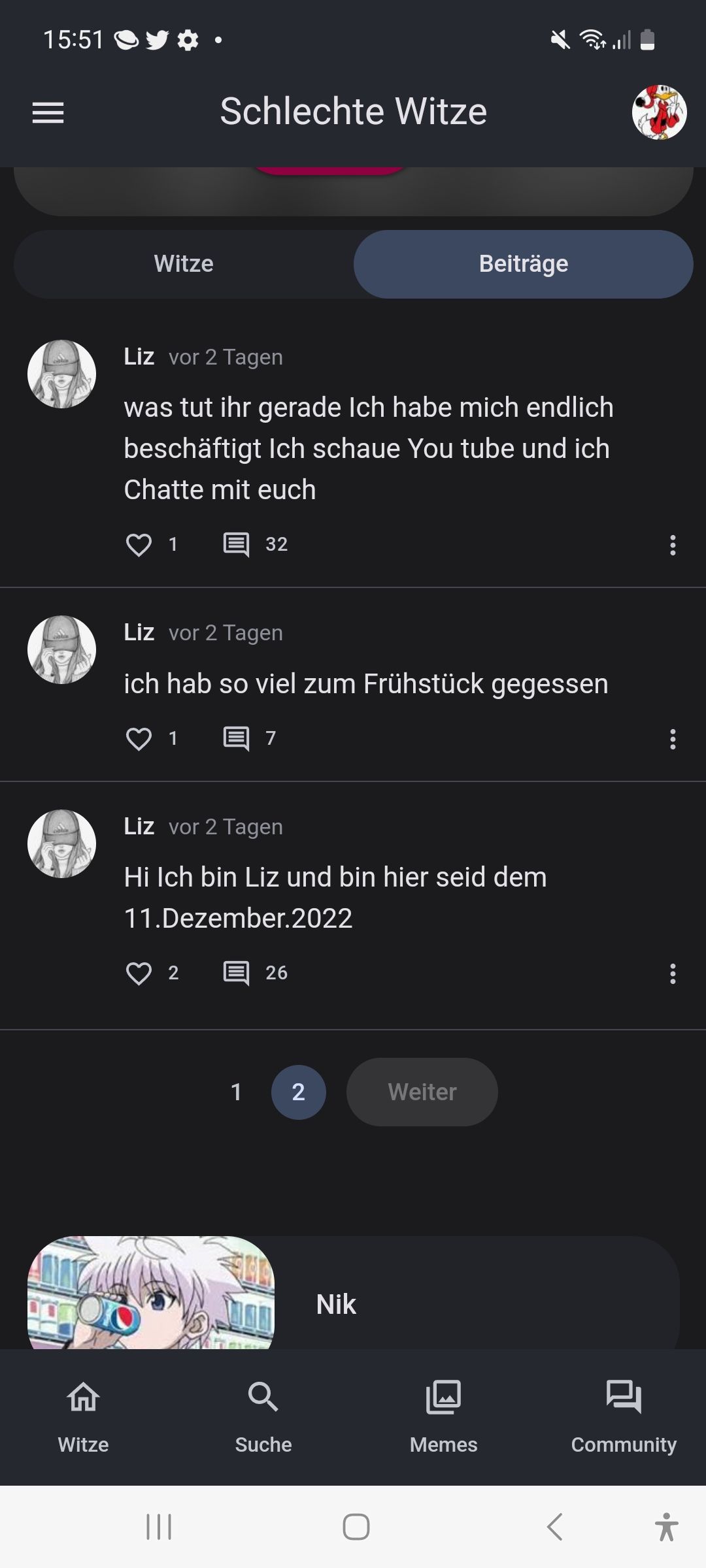Select the Beiträge segment
Image resolution: width=706 pixels, height=1568 pixels.
(523, 264)
